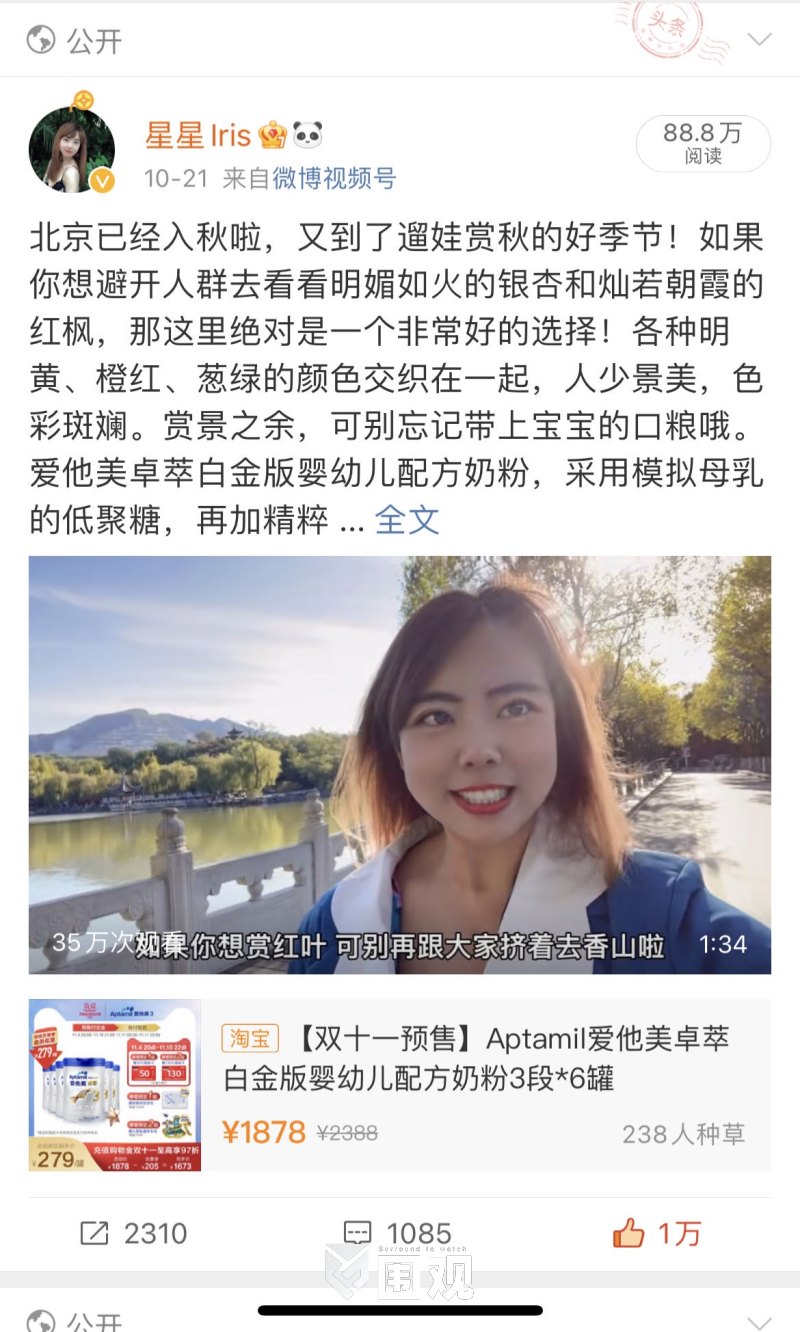Repost this post with 2310 shares
Viewport: 800px width, 1332px height.
click(133, 1233)
